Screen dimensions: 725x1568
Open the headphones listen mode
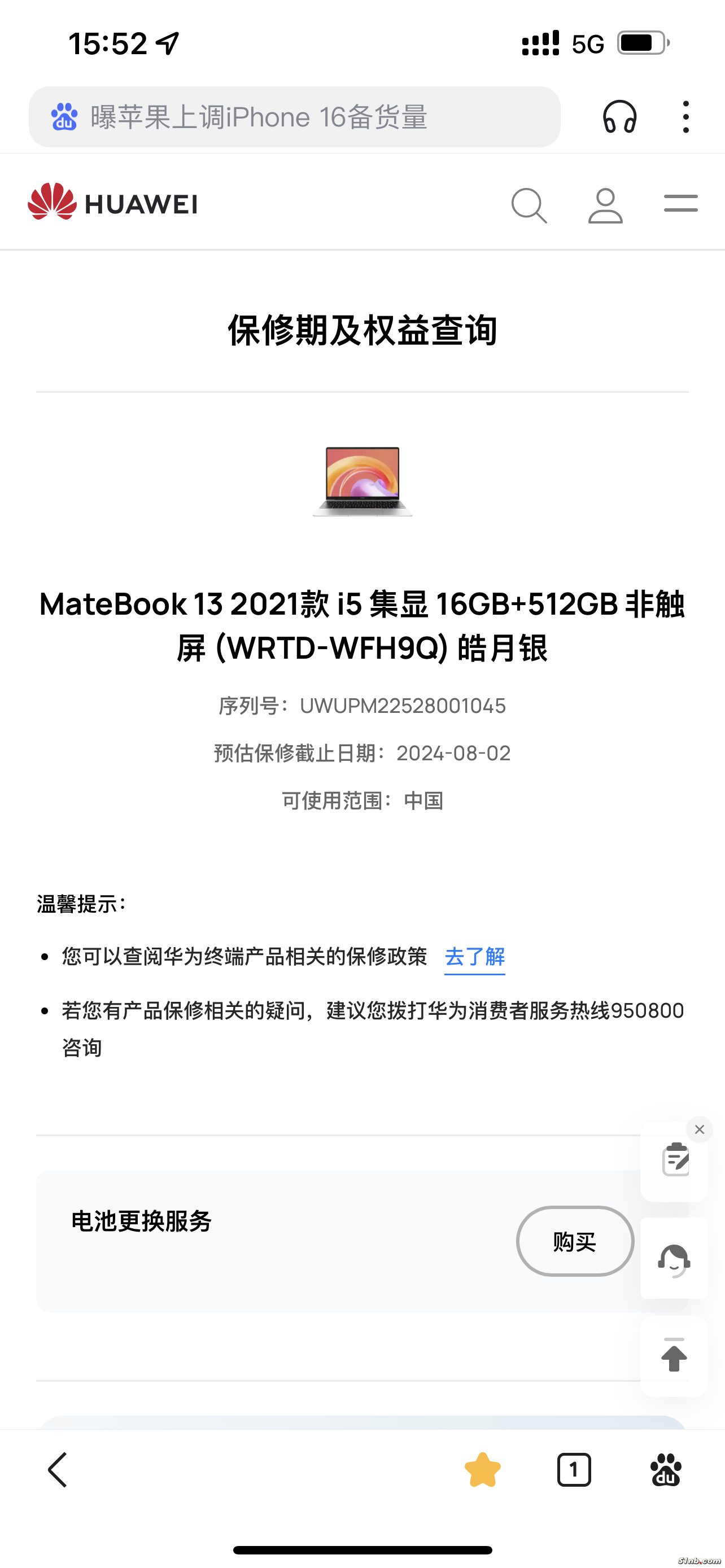coord(619,117)
